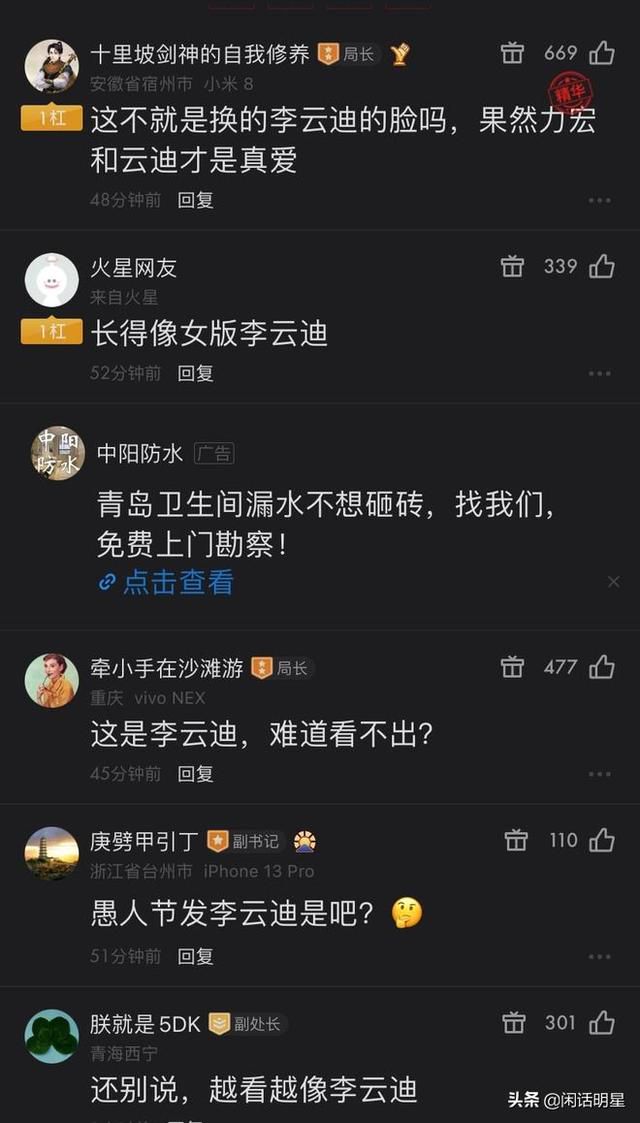Like the comment by 十里坡剑神的自我修养
Screen dimensions: 640x1123
[602, 53]
